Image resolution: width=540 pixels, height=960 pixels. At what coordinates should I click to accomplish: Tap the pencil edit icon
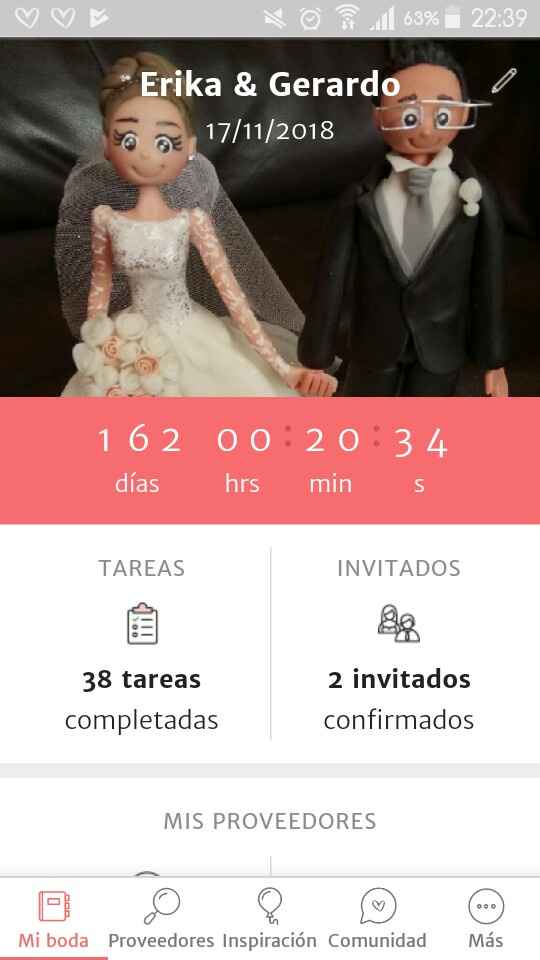[x=504, y=81]
